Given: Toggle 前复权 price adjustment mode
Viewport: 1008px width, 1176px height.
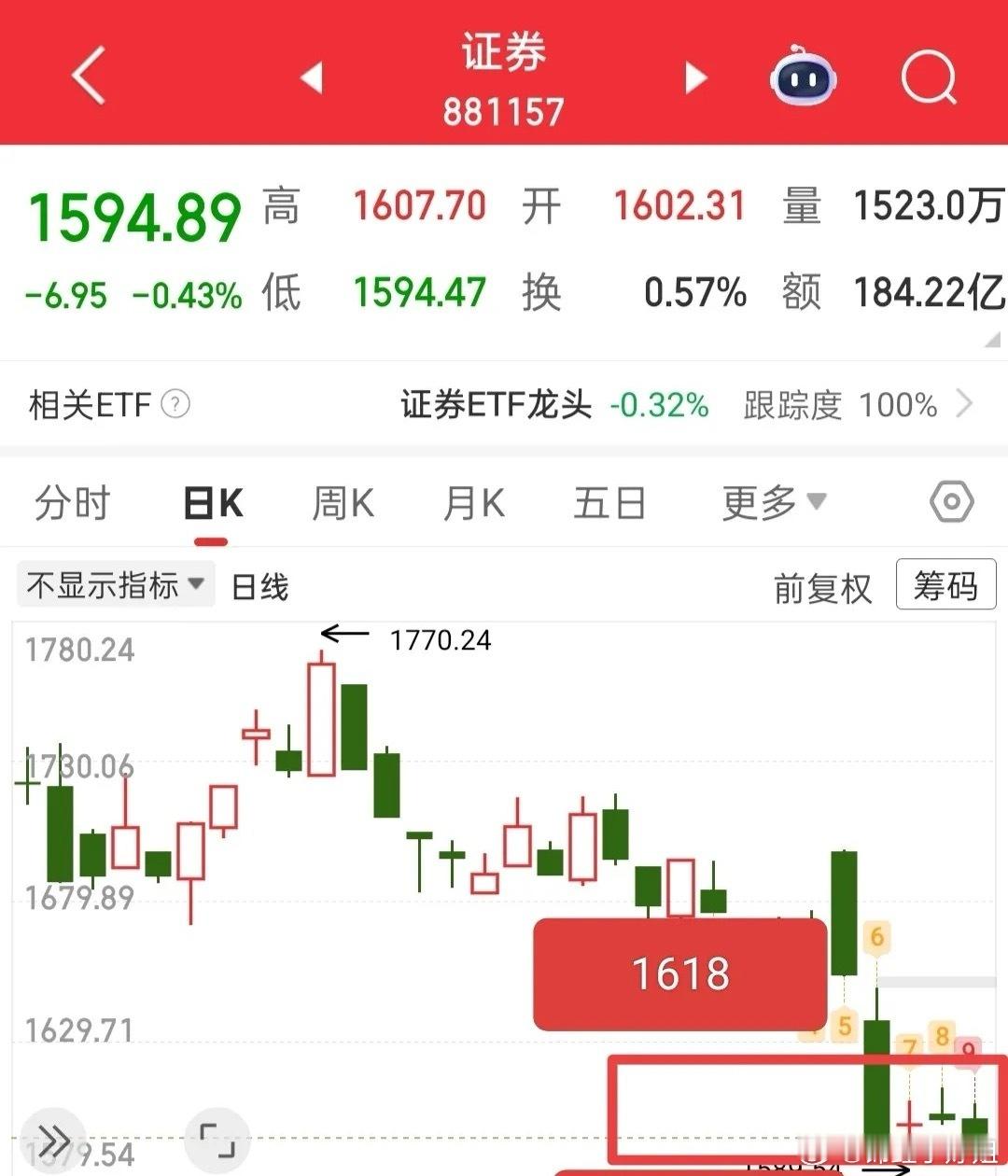Looking at the screenshot, I should [823, 588].
